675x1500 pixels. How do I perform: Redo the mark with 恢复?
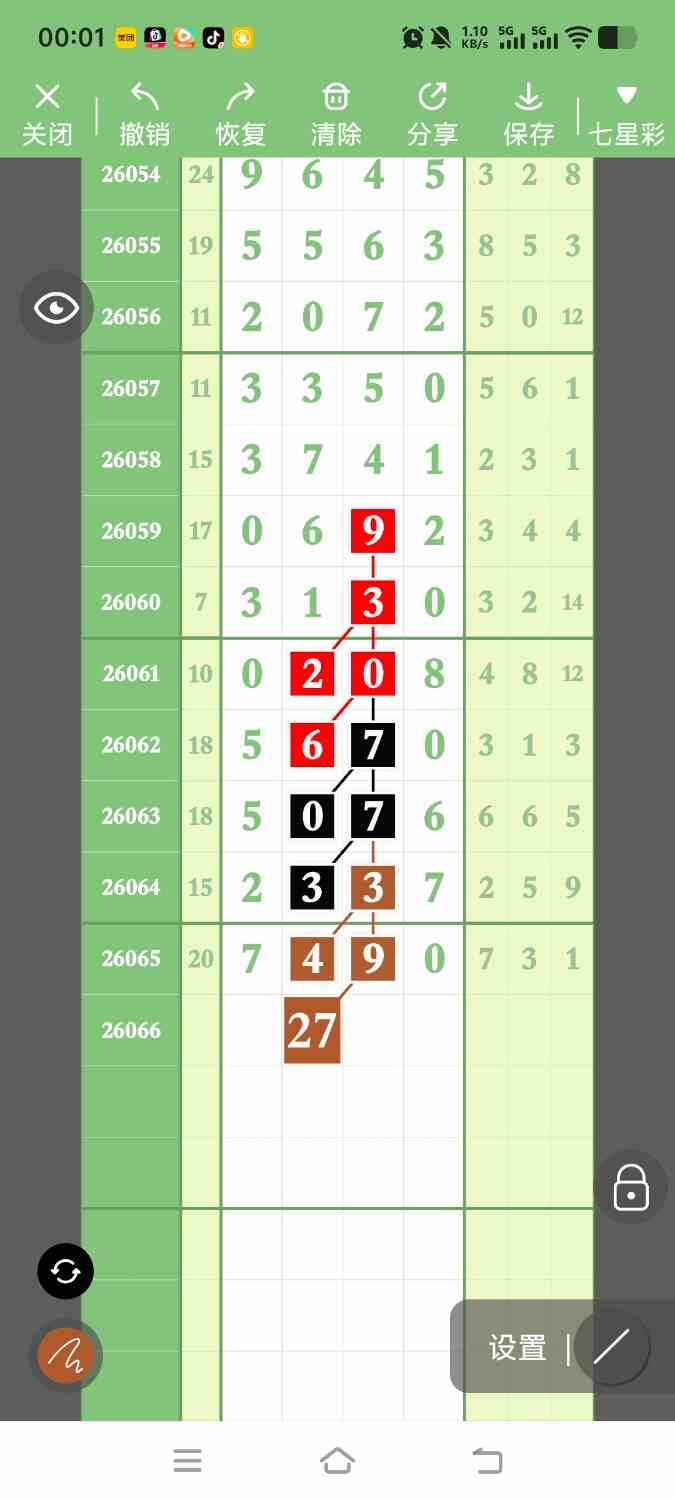(x=240, y=114)
